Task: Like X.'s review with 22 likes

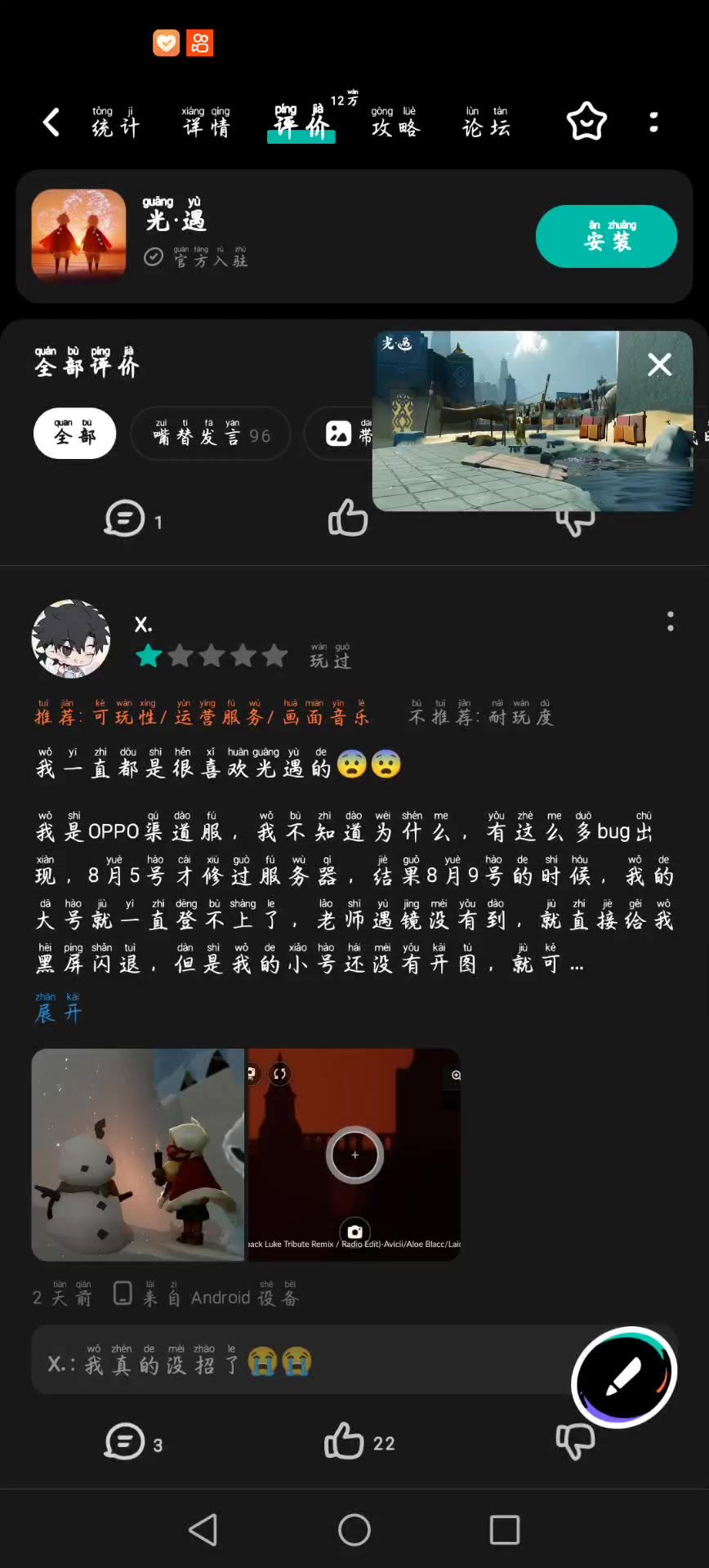Action: tap(345, 1441)
